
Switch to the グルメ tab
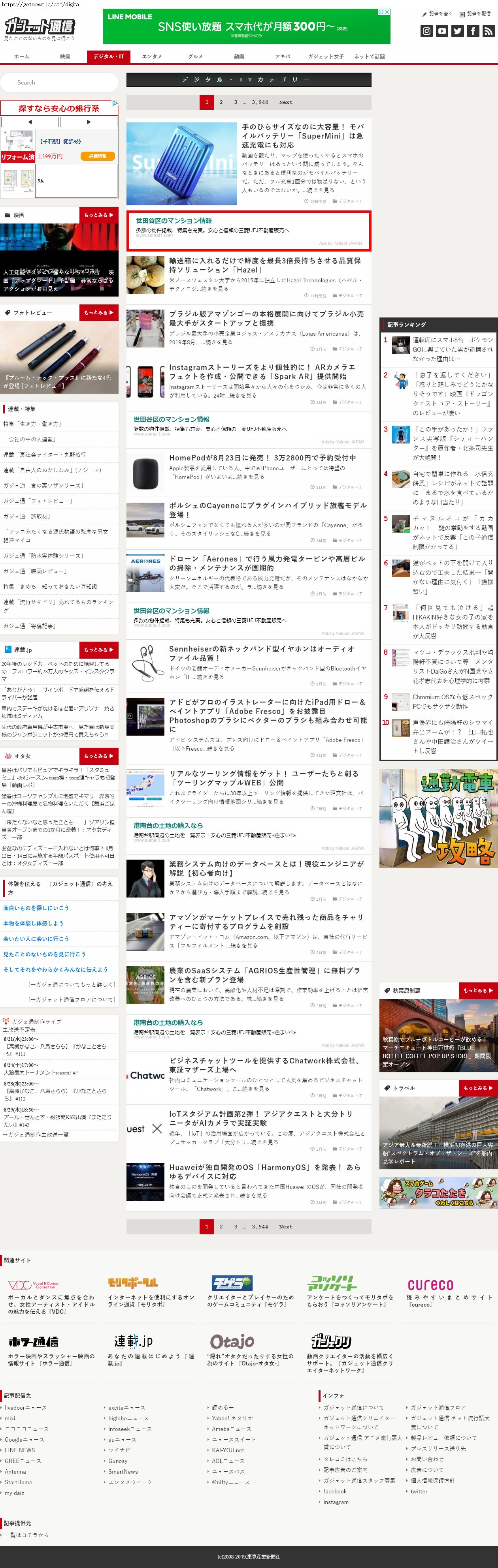[x=195, y=56]
